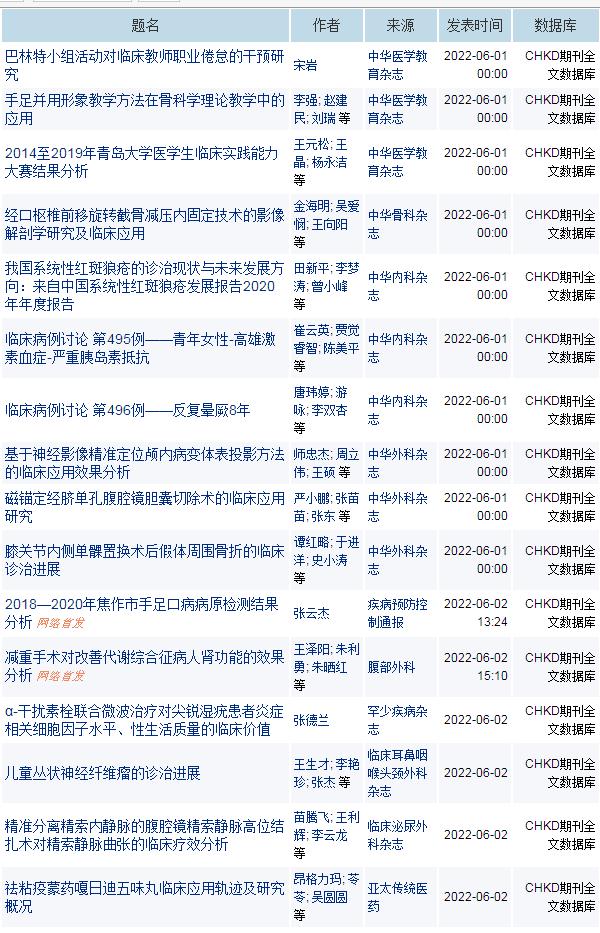Open the journal 临床泌尿外科杂志
This screenshot has height=933, width=600.
(x=397, y=835)
